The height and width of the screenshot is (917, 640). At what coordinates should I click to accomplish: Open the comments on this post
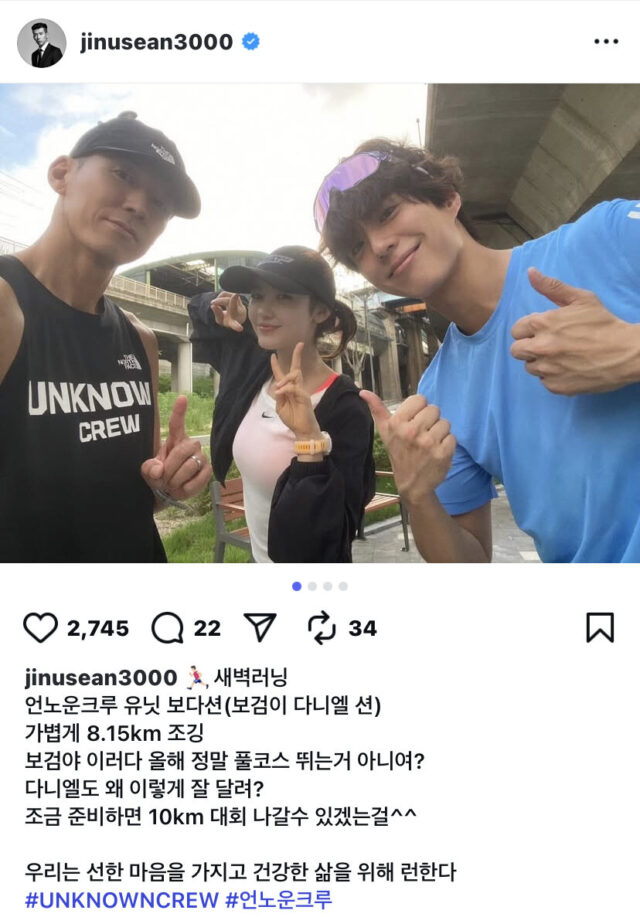click(x=167, y=628)
